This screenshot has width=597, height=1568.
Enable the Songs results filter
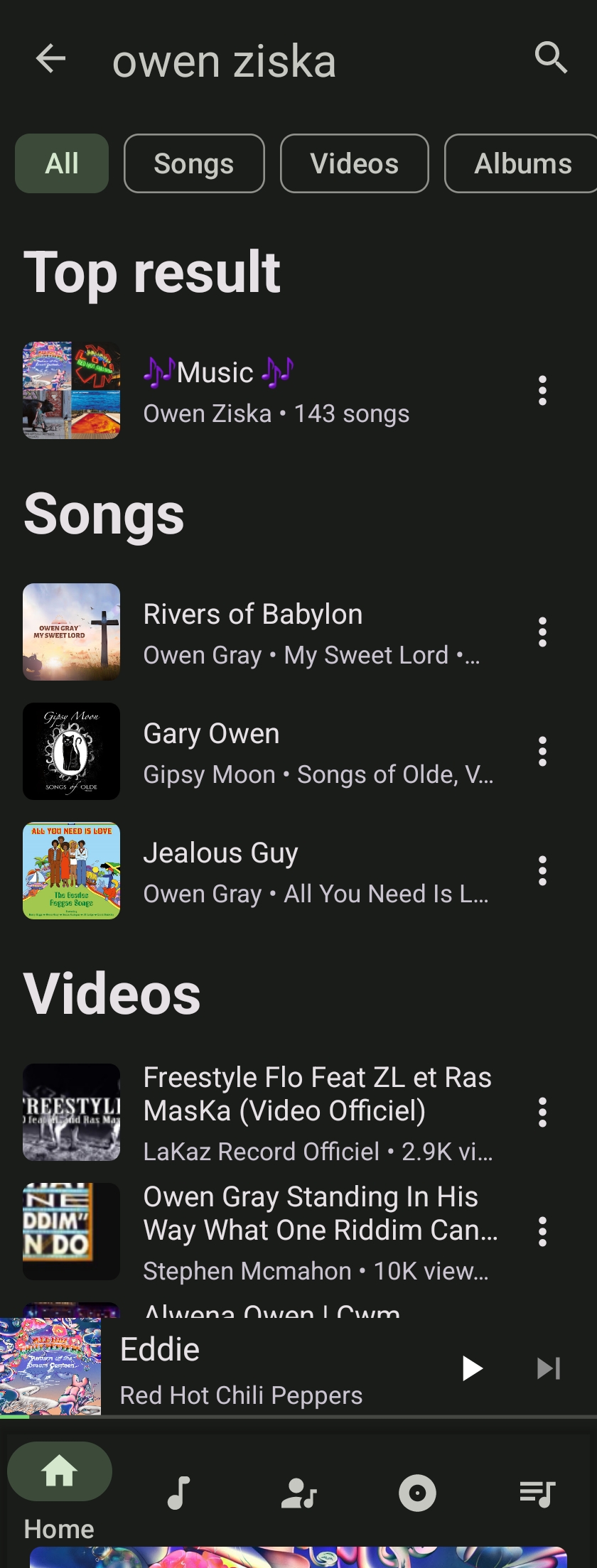click(193, 163)
